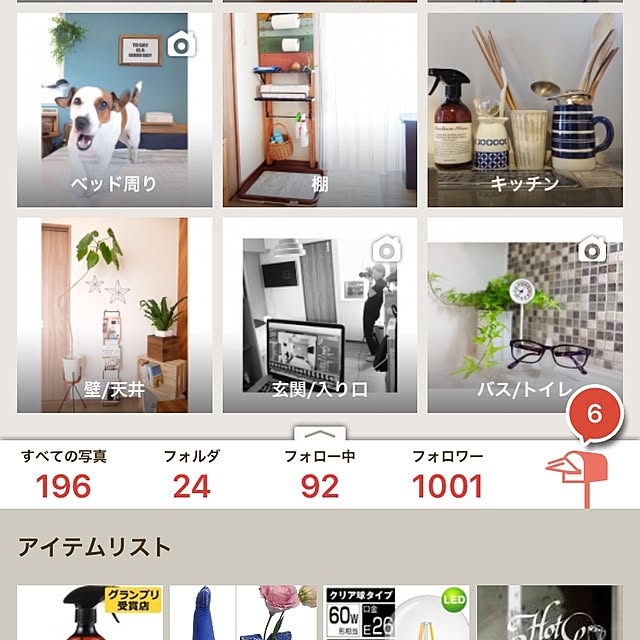Viewport: 640px width, 640px height.
Task: Open the 棚 photo folder
Action: click(320, 109)
